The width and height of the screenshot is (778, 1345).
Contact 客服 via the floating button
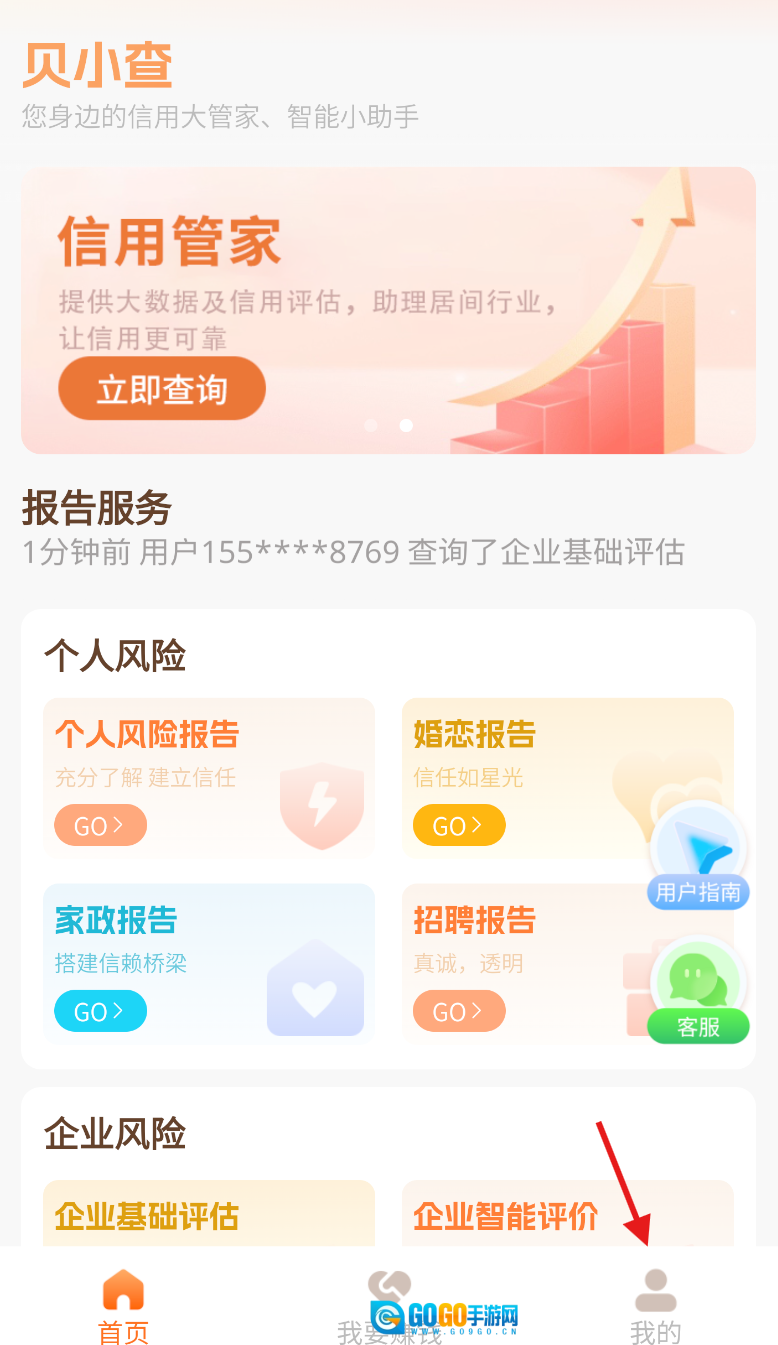[698, 991]
